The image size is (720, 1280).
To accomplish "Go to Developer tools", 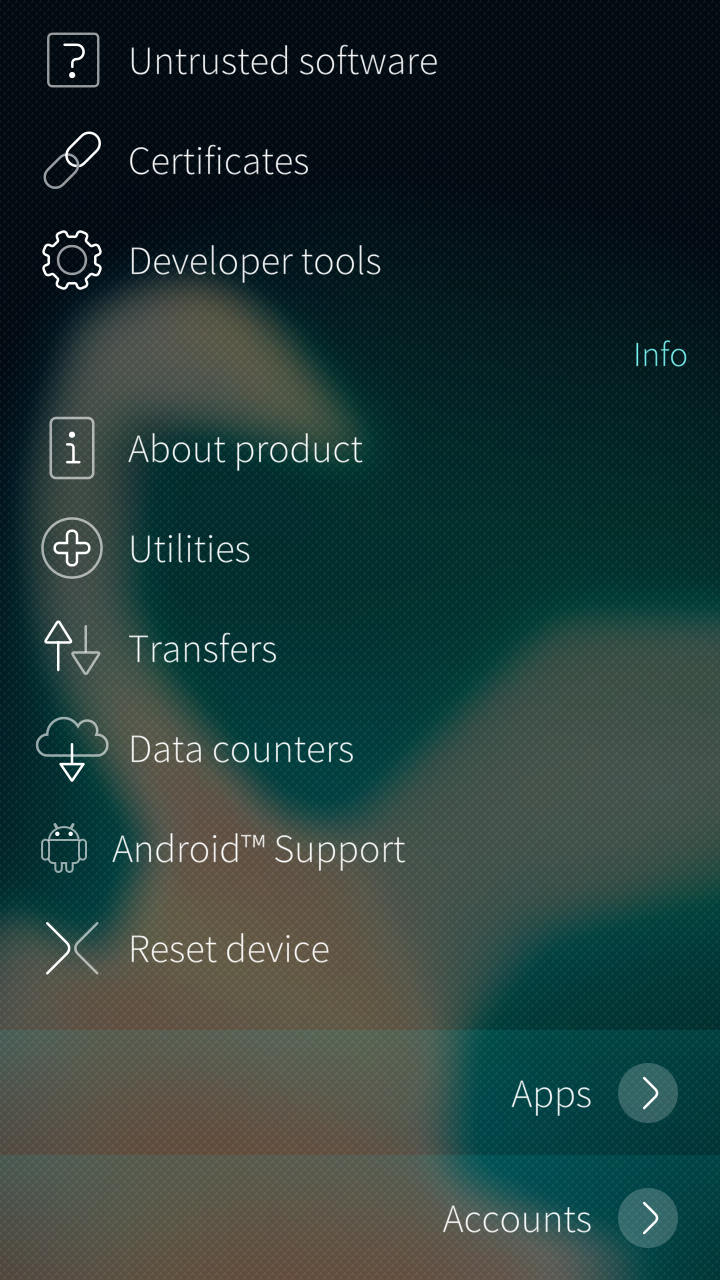I will coord(360,261).
